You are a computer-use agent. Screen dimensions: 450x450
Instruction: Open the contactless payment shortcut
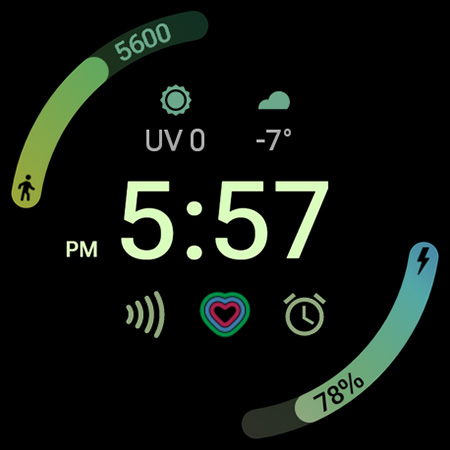145,314
